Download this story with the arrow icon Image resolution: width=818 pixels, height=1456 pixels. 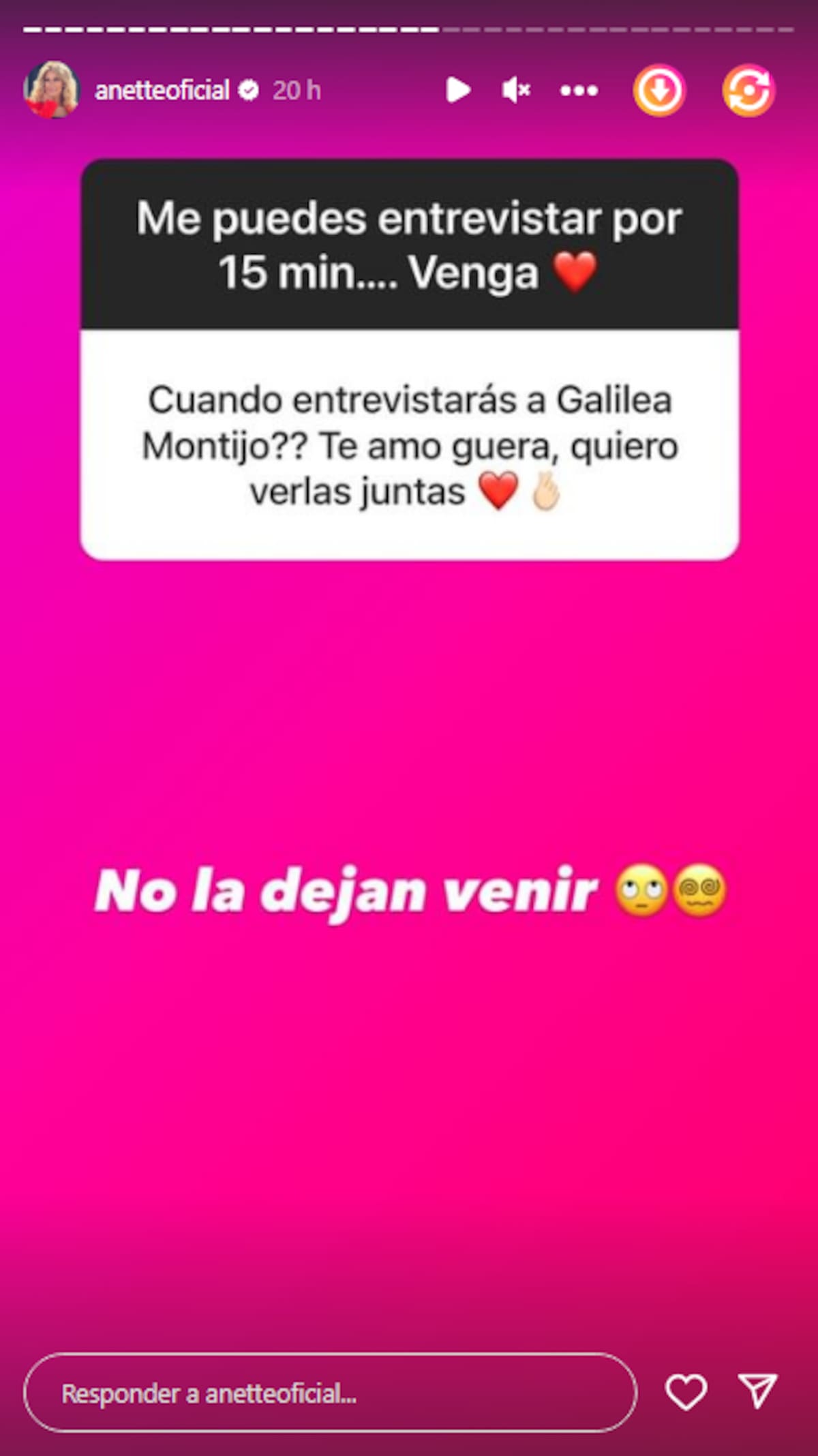click(x=659, y=90)
